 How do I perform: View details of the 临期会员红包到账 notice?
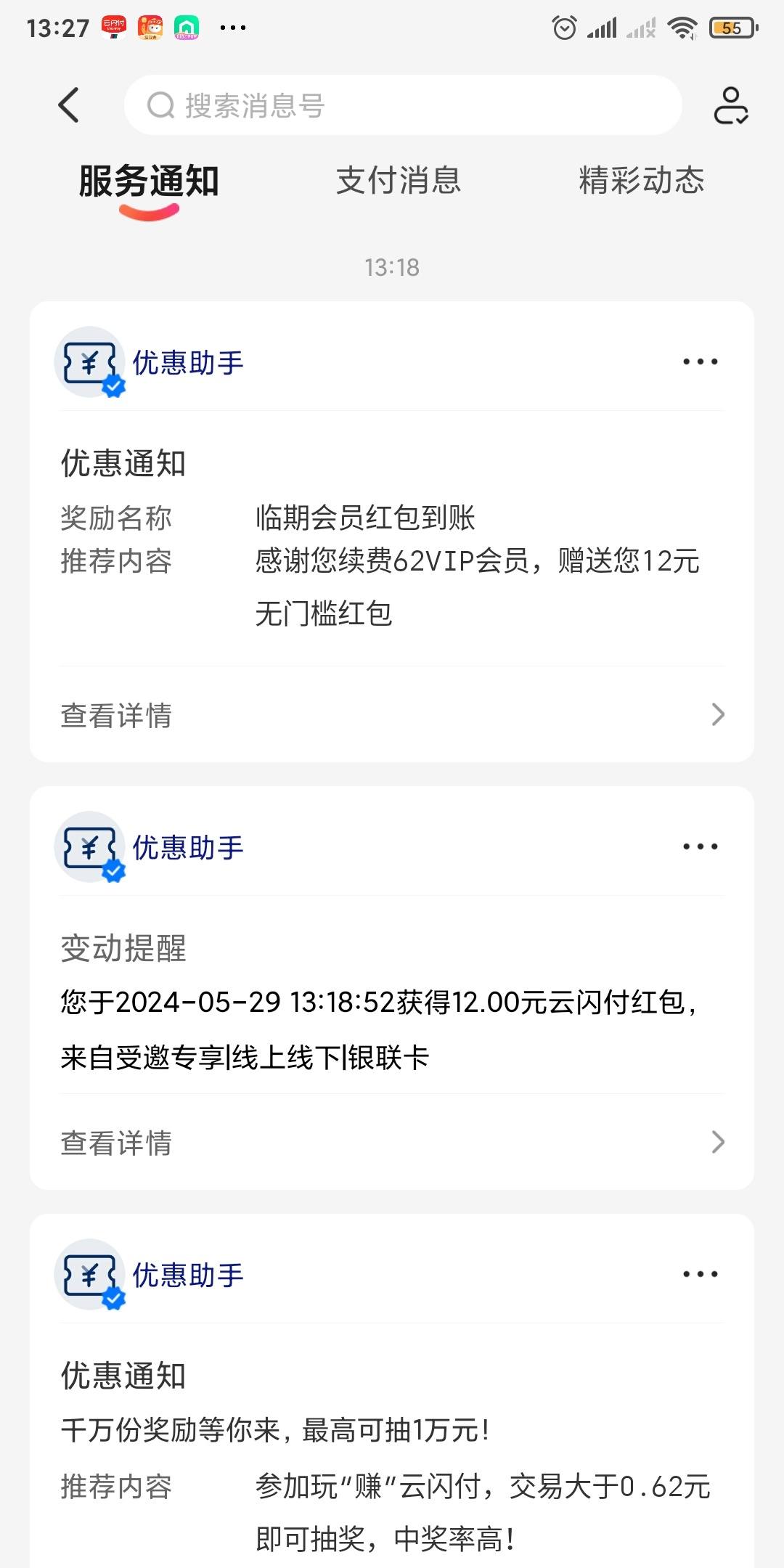(x=392, y=715)
